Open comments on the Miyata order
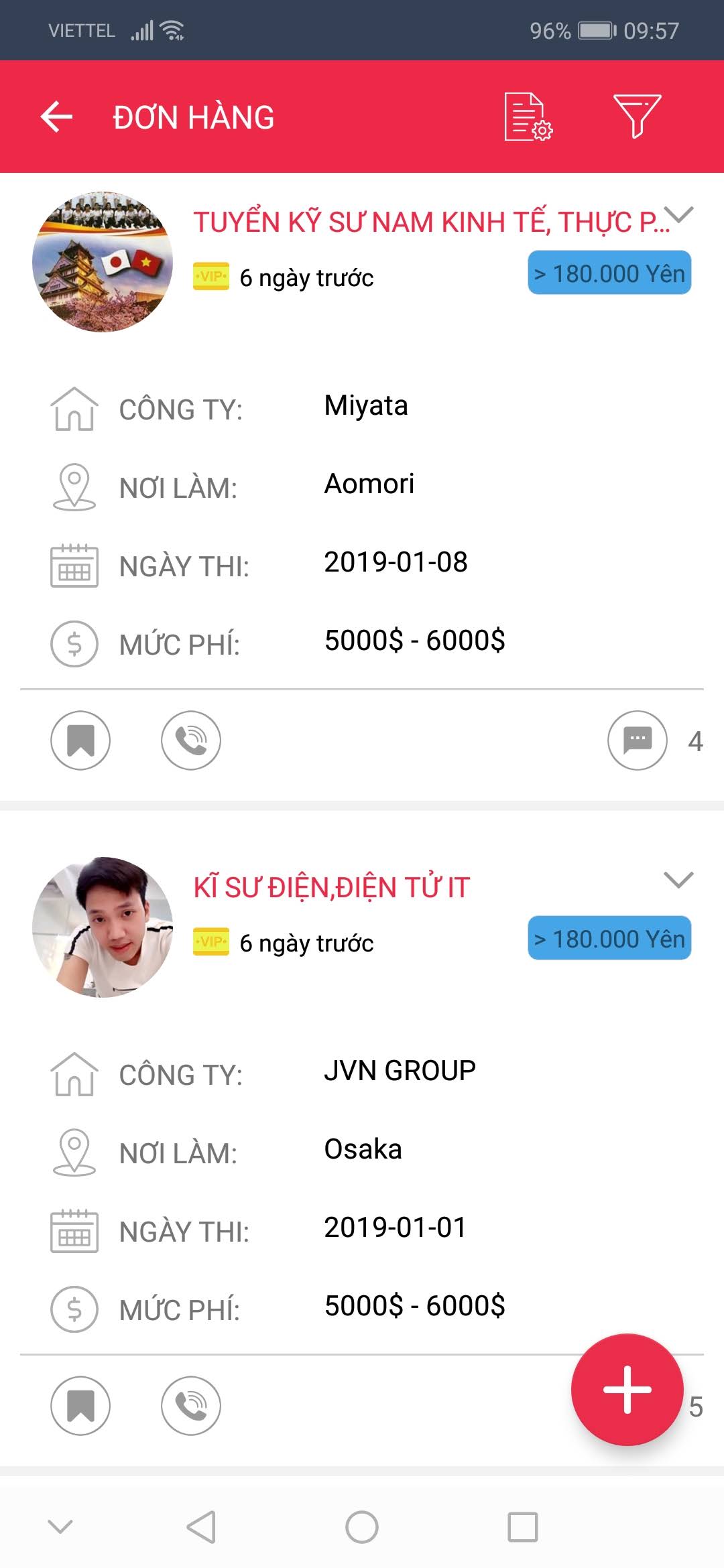 (638, 740)
